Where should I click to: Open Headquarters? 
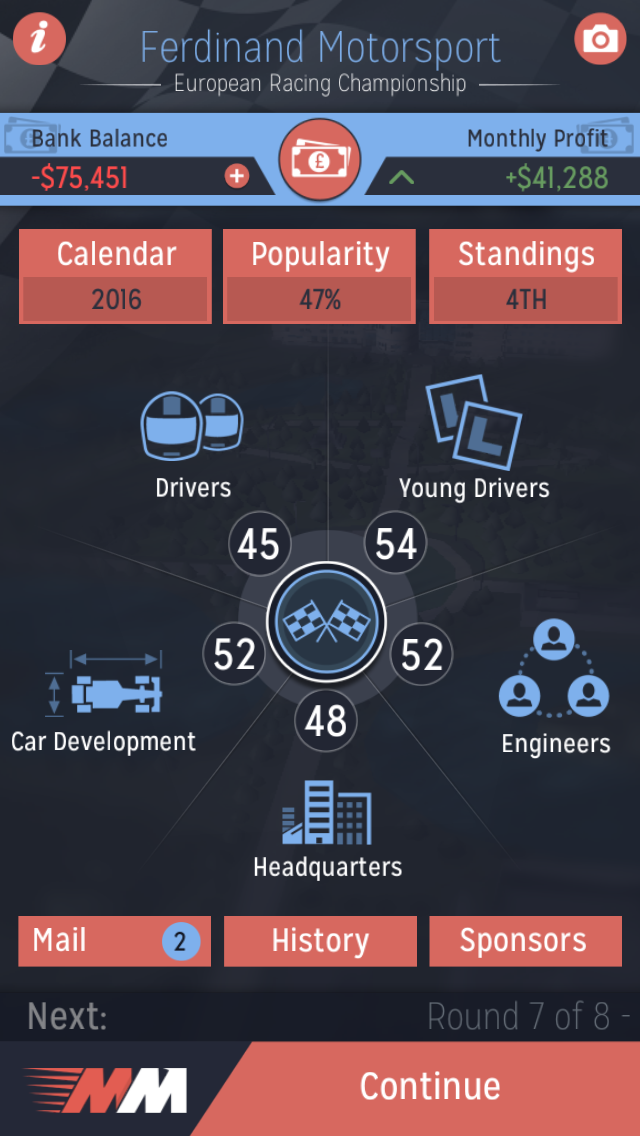click(328, 830)
